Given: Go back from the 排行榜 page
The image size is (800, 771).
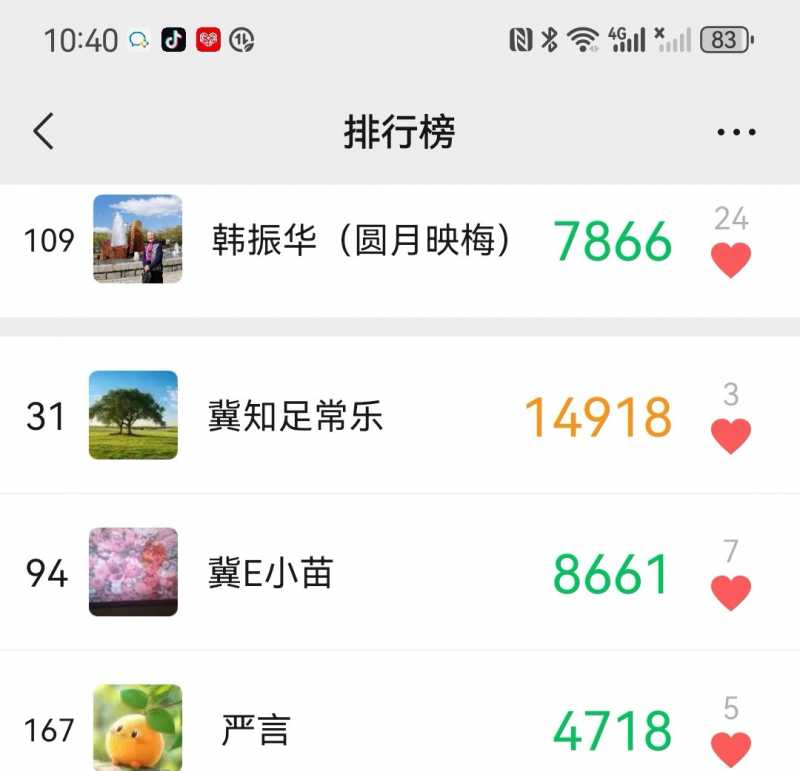Looking at the screenshot, I should coord(43,132).
